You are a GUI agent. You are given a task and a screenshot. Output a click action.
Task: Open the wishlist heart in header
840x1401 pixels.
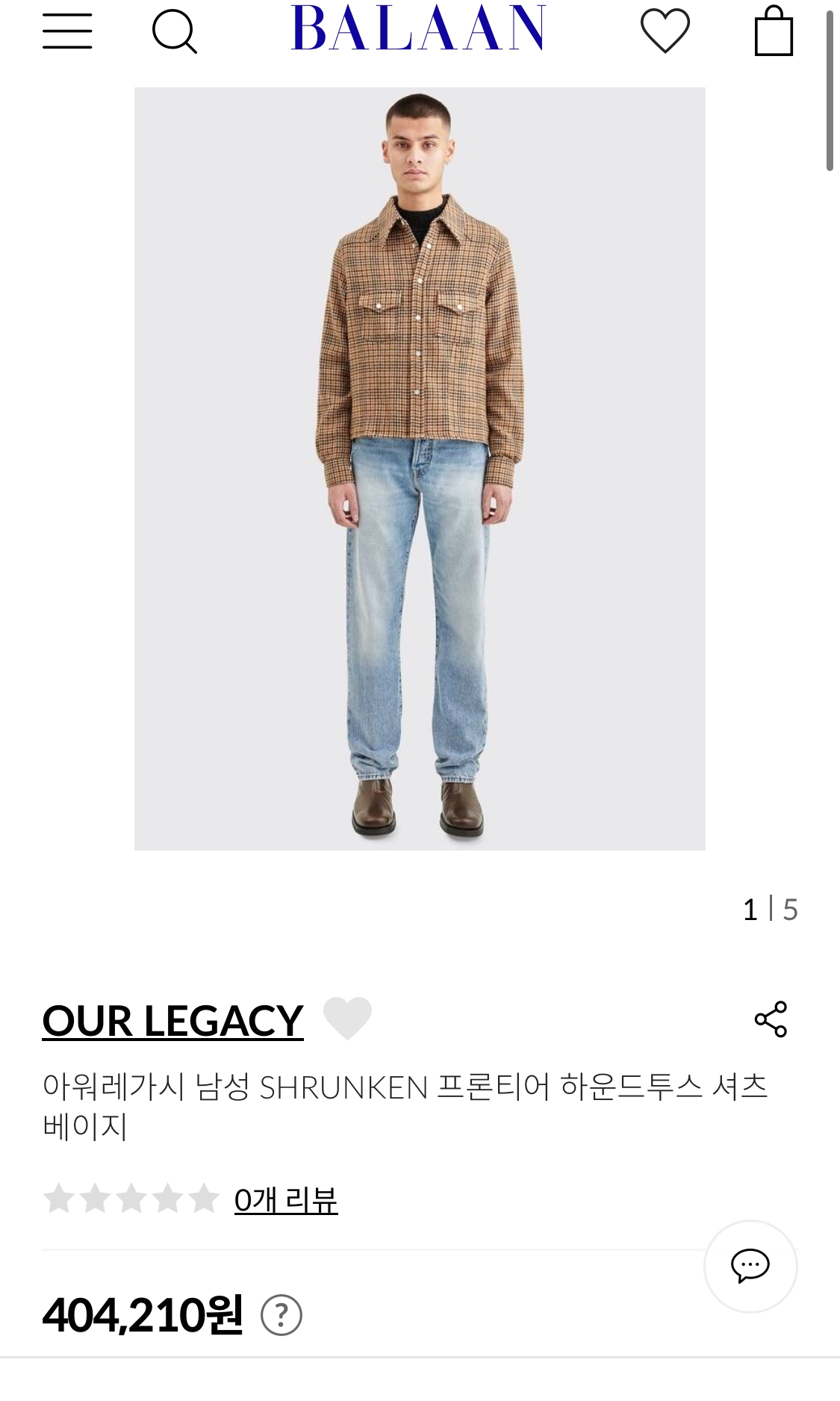click(x=665, y=31)
